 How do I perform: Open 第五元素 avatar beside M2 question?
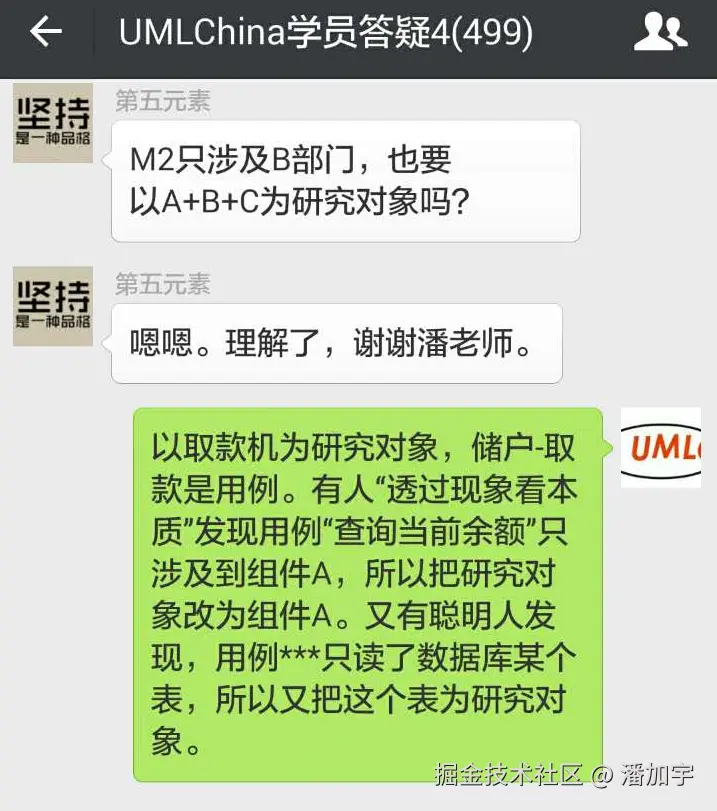click(52, 124)
